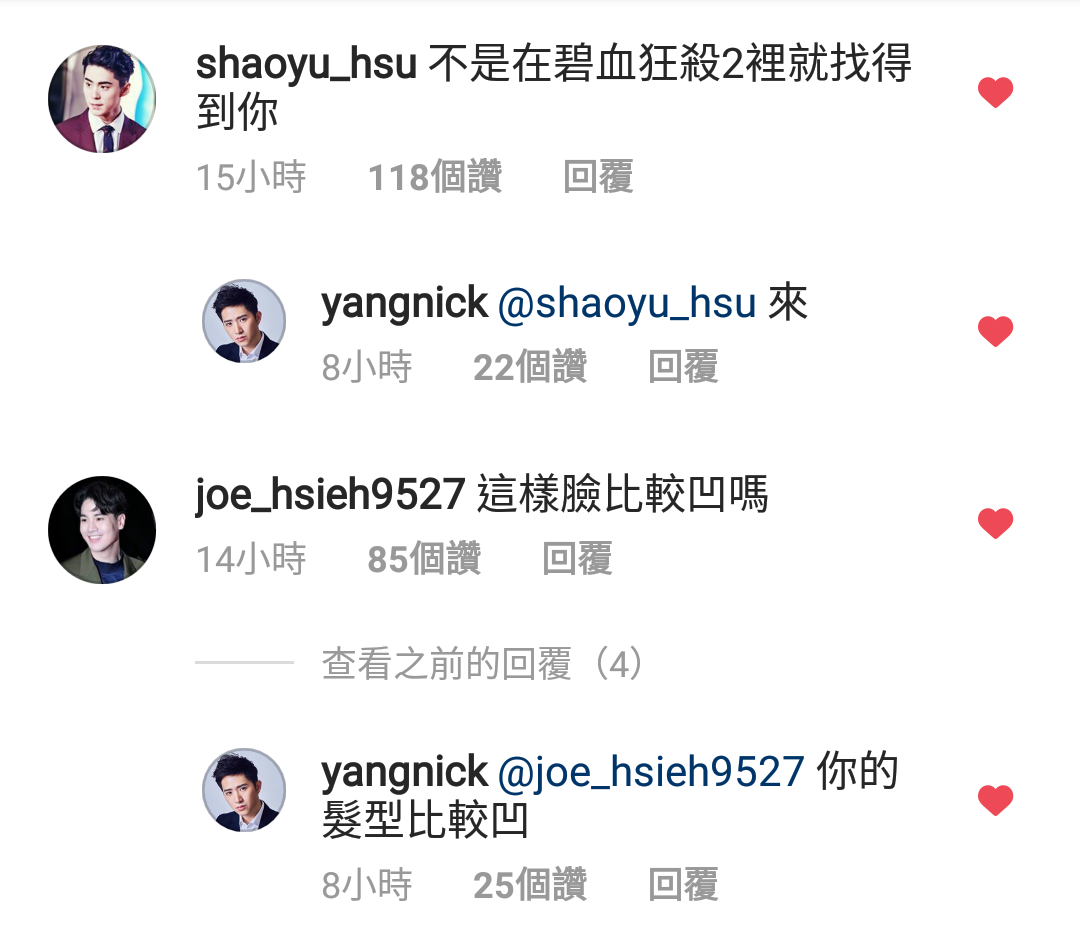View 118個讚 likes on shaoyu_hsu's comment
This screenshot has height=948, width=1080.
click(x=435, y=178)
